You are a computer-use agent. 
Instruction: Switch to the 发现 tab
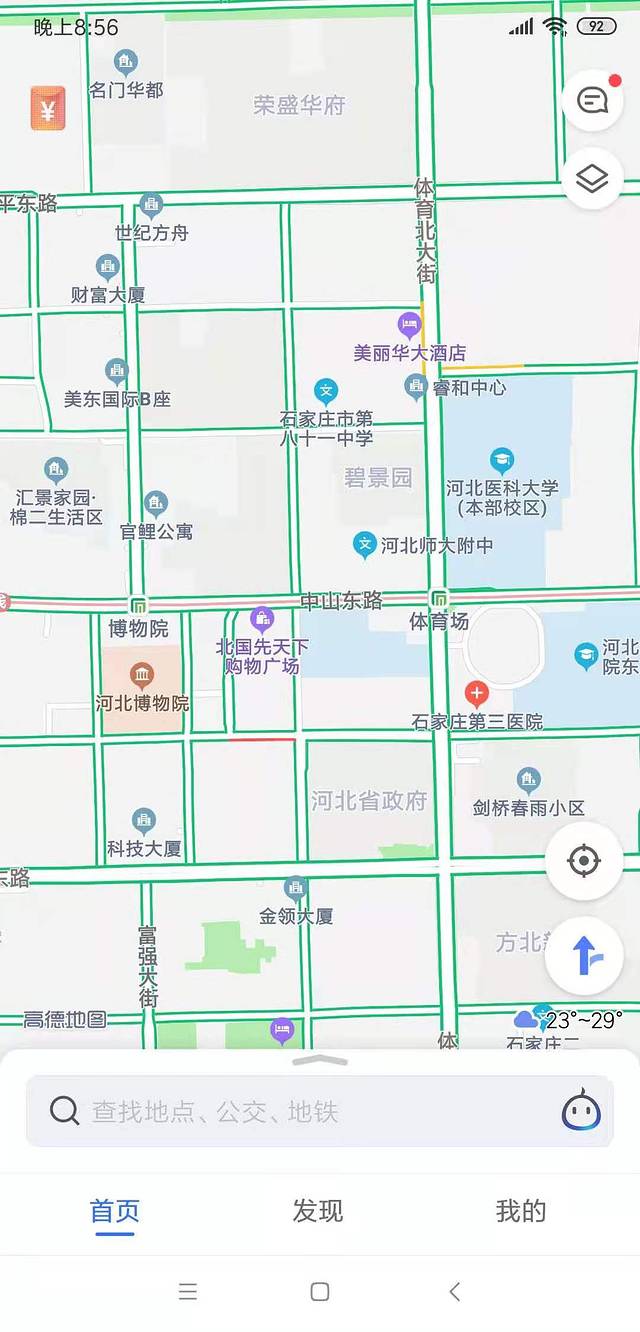point(318,1211)
